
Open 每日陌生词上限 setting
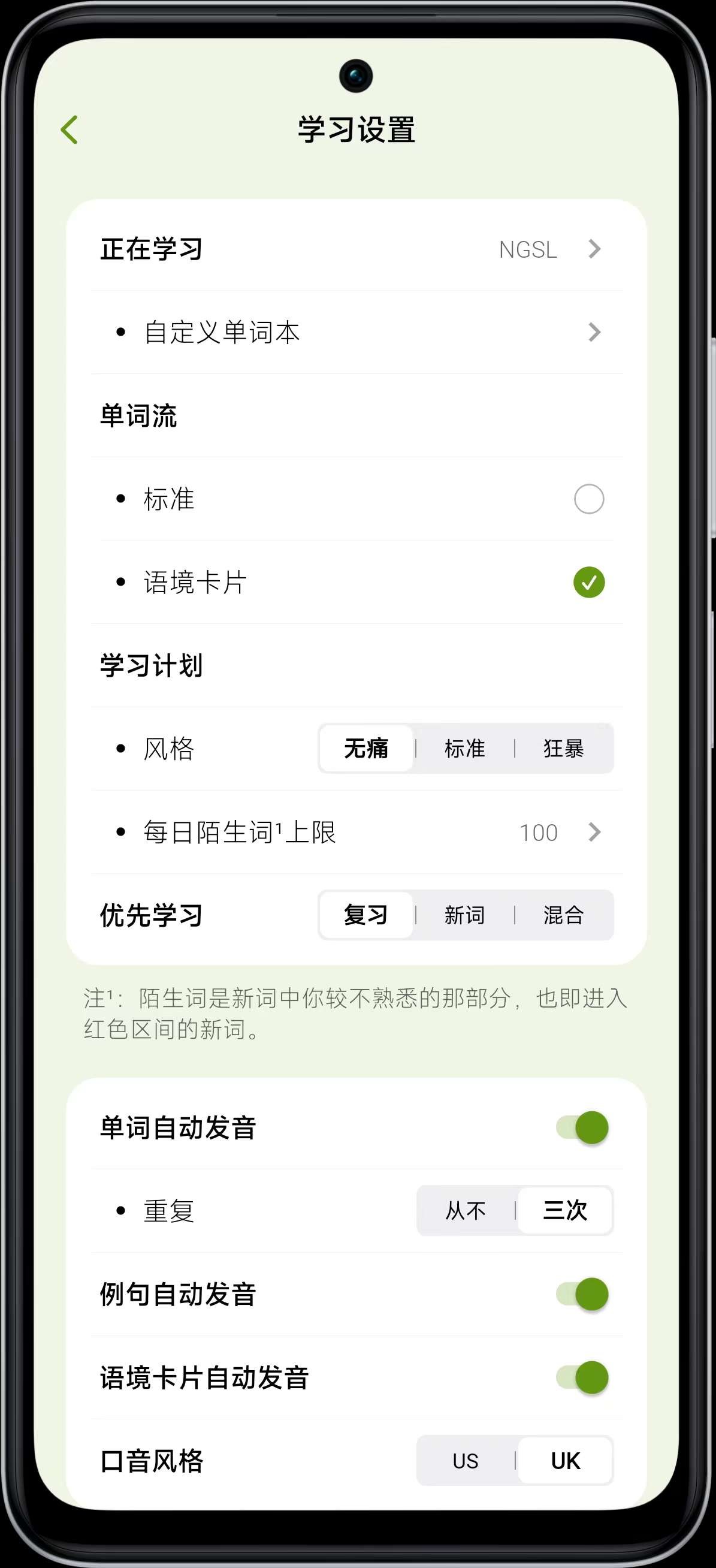point(357,832)
